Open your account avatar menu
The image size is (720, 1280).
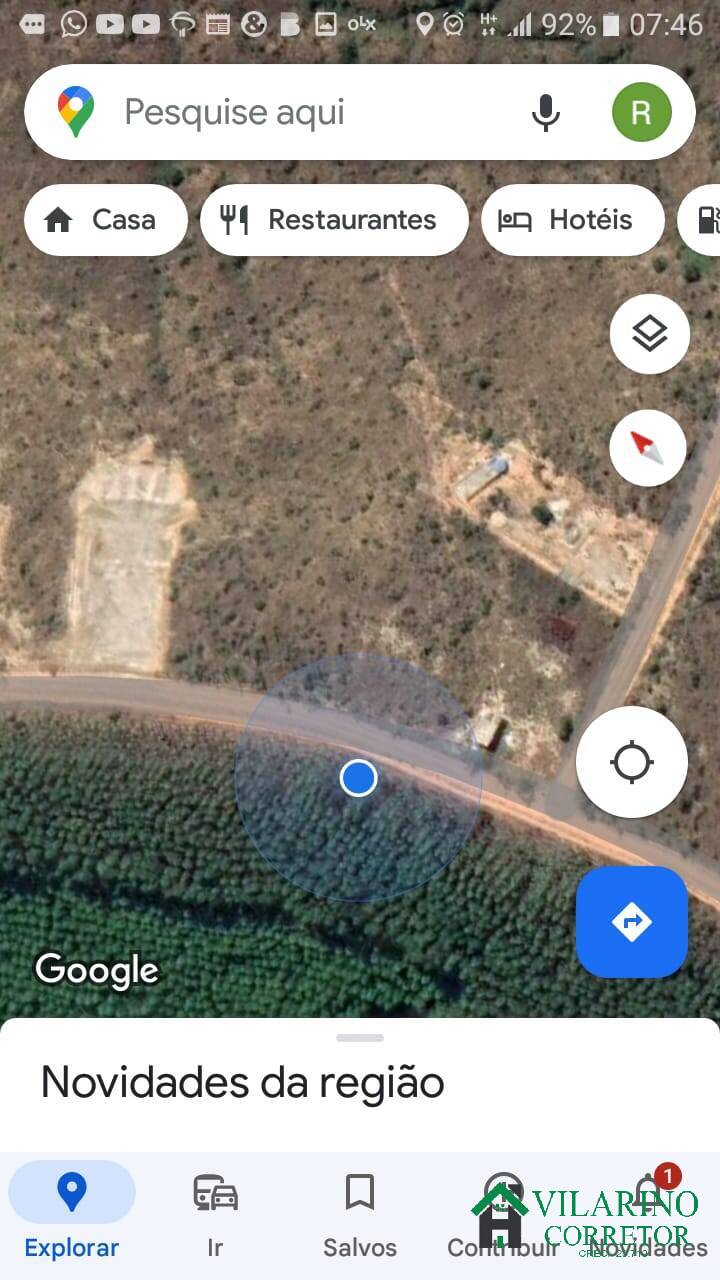click(641, 112)
